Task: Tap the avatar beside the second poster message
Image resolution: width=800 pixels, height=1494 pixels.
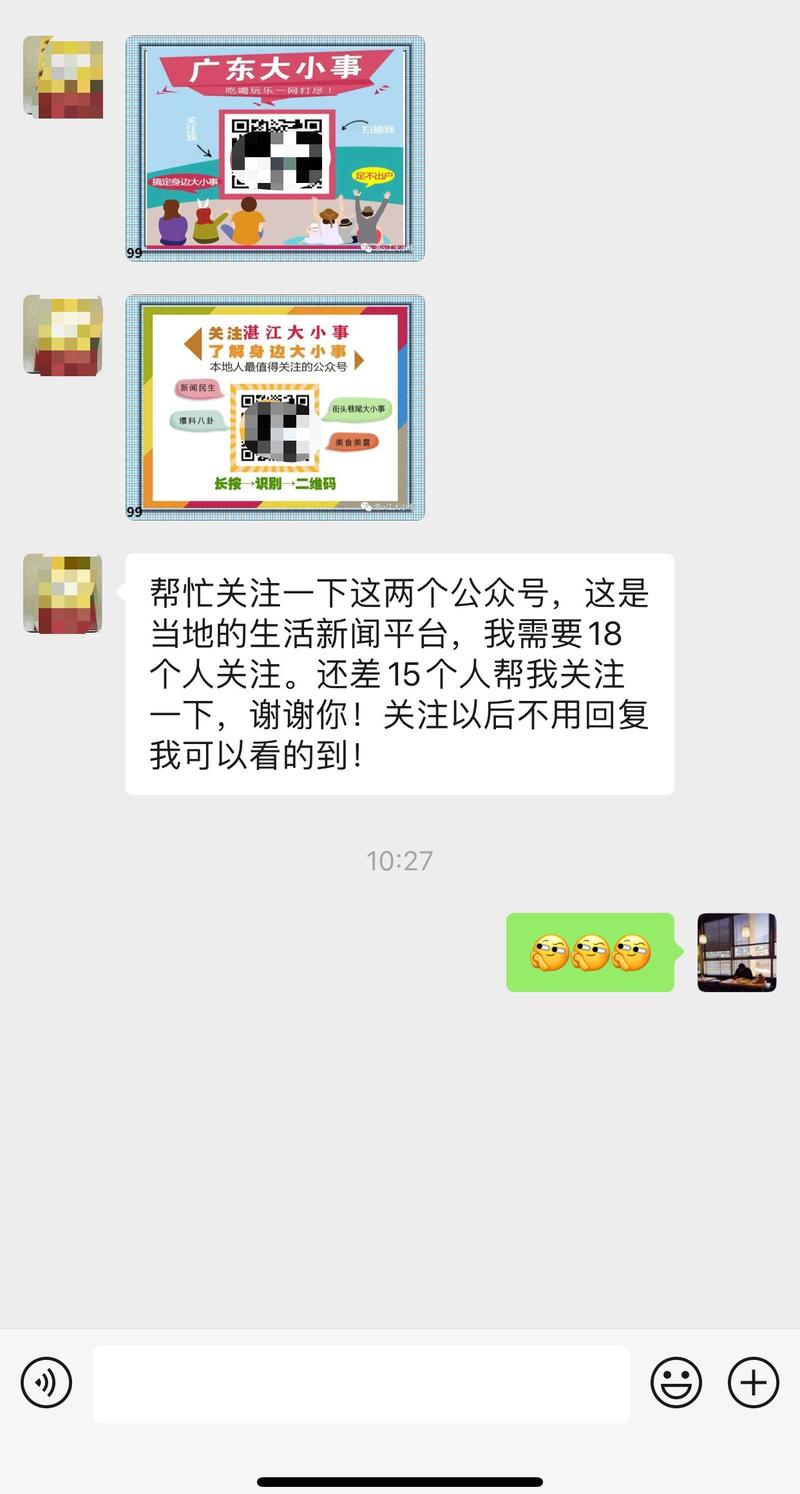Action: pyautogui.click(x=61, y=335)
